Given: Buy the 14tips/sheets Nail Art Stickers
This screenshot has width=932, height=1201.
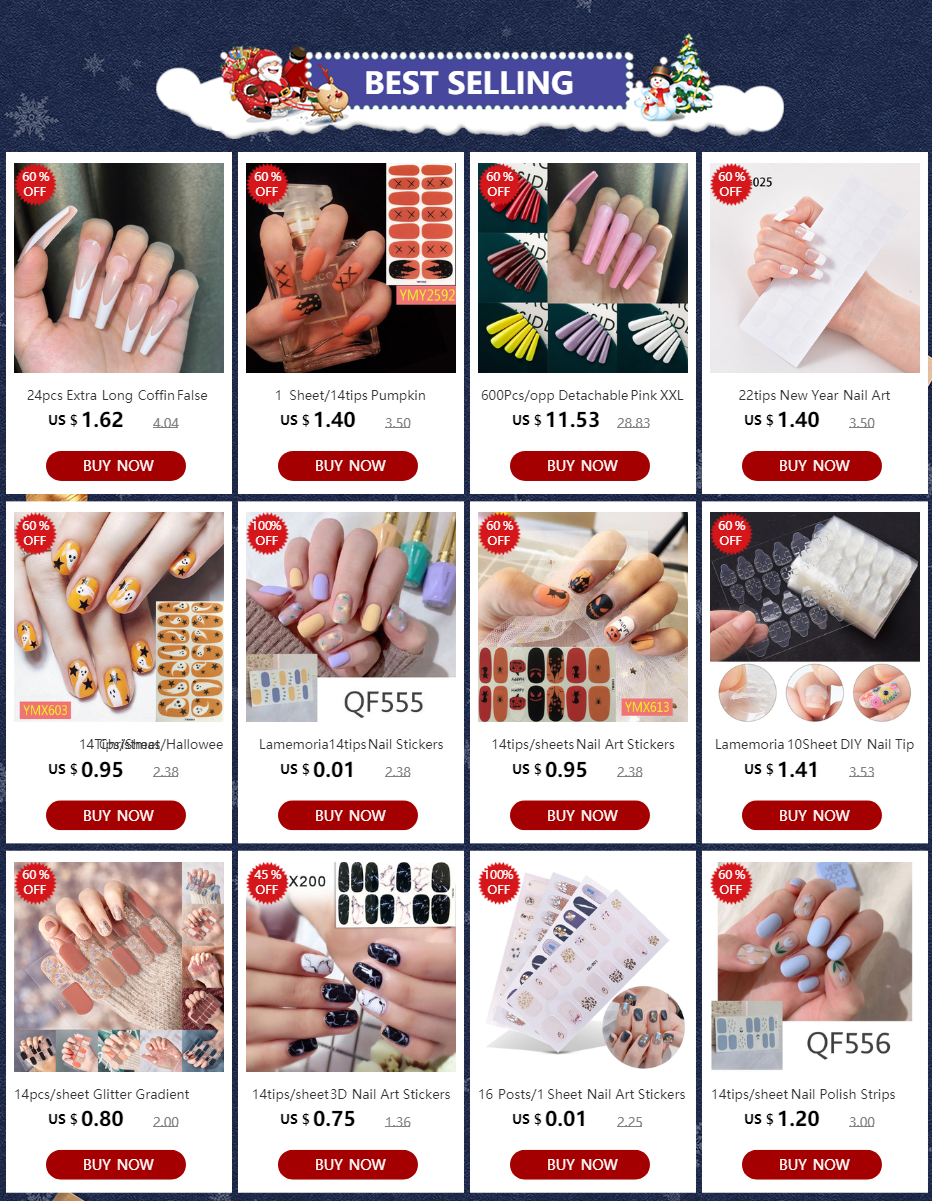Looking at the screenshot, I should pyautogui.click(x=580, y=815).
